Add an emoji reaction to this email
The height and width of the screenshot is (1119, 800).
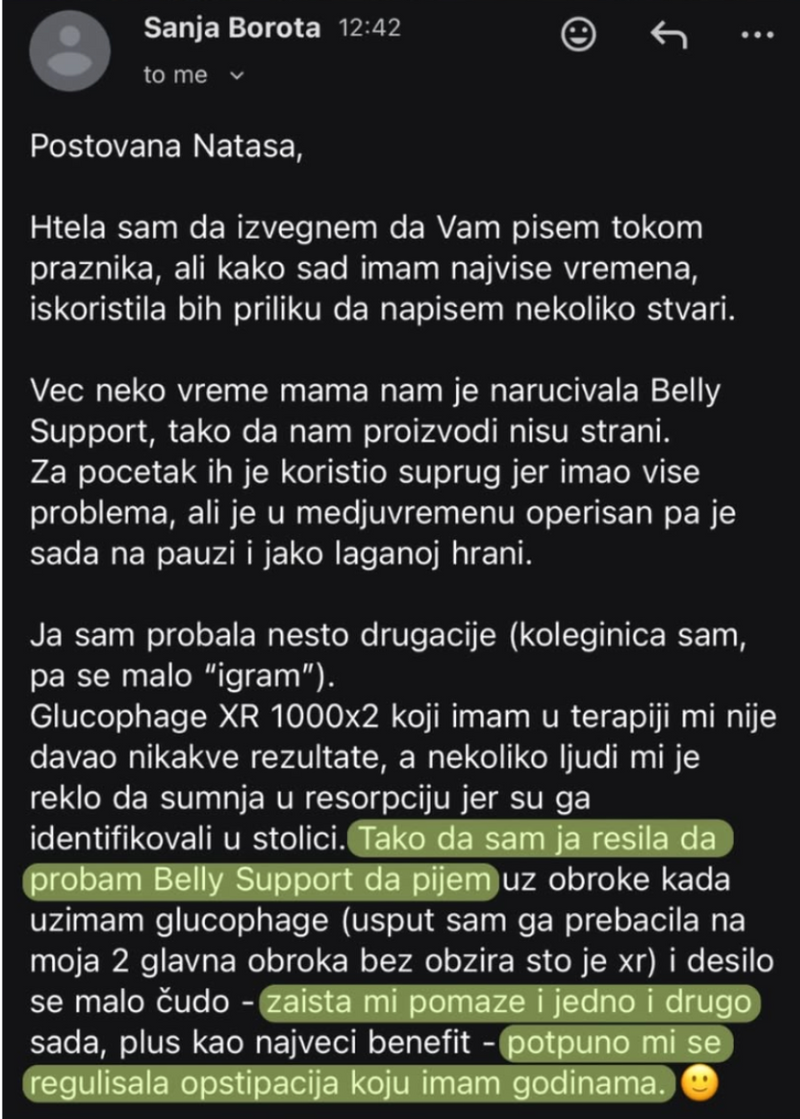(x=578, y=34)
